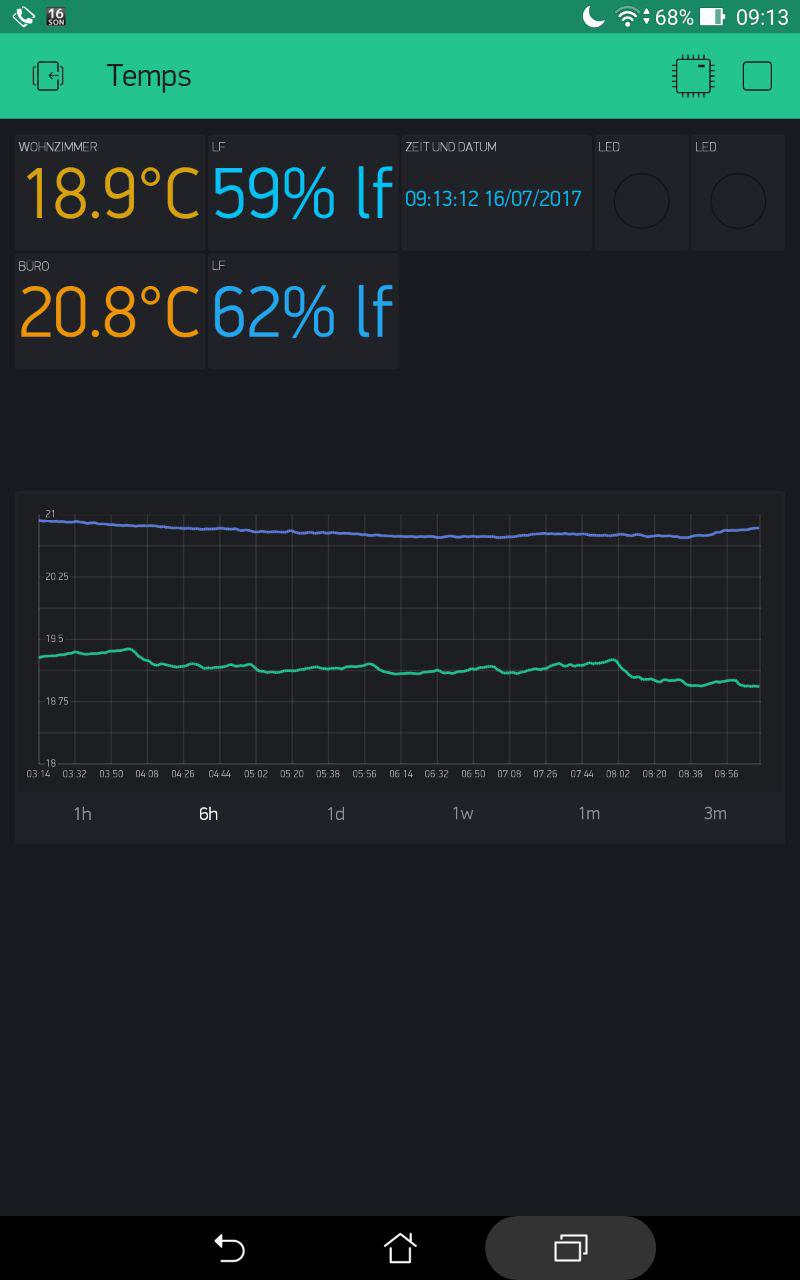Select the 6h graph range
Viewport: 800px width, 1280px height.
[x=209, y=814]
